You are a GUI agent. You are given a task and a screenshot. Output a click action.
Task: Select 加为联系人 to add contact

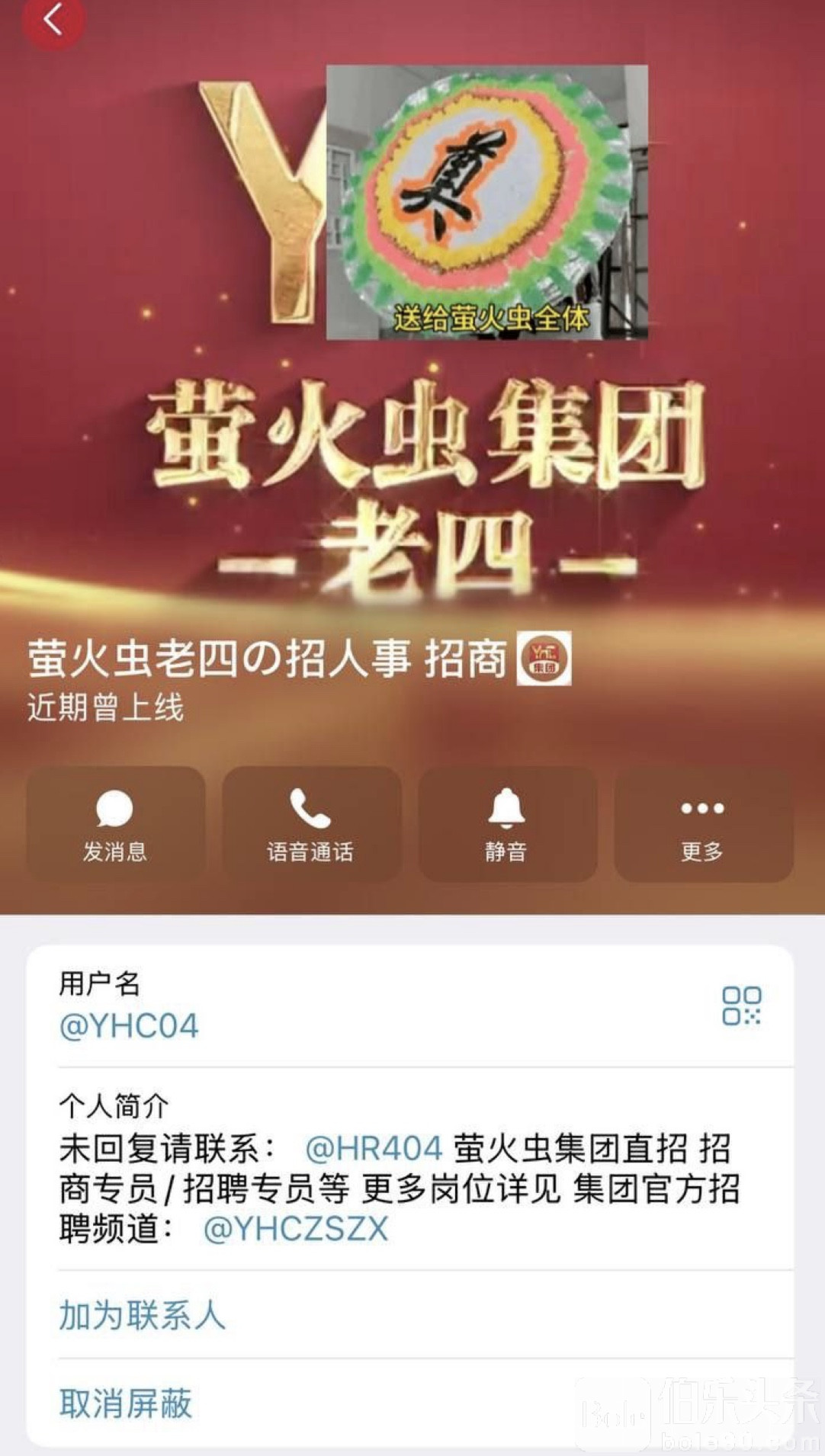coord(142,1316)
